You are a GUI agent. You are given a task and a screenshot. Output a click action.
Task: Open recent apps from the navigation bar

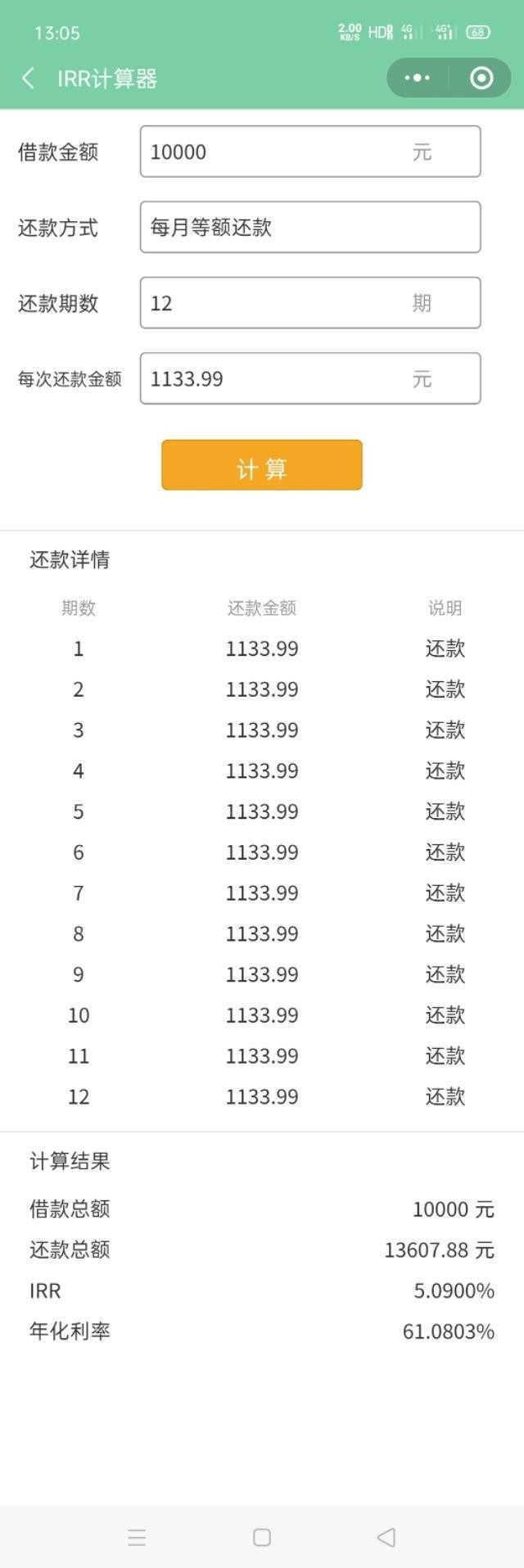point(137,1537)
